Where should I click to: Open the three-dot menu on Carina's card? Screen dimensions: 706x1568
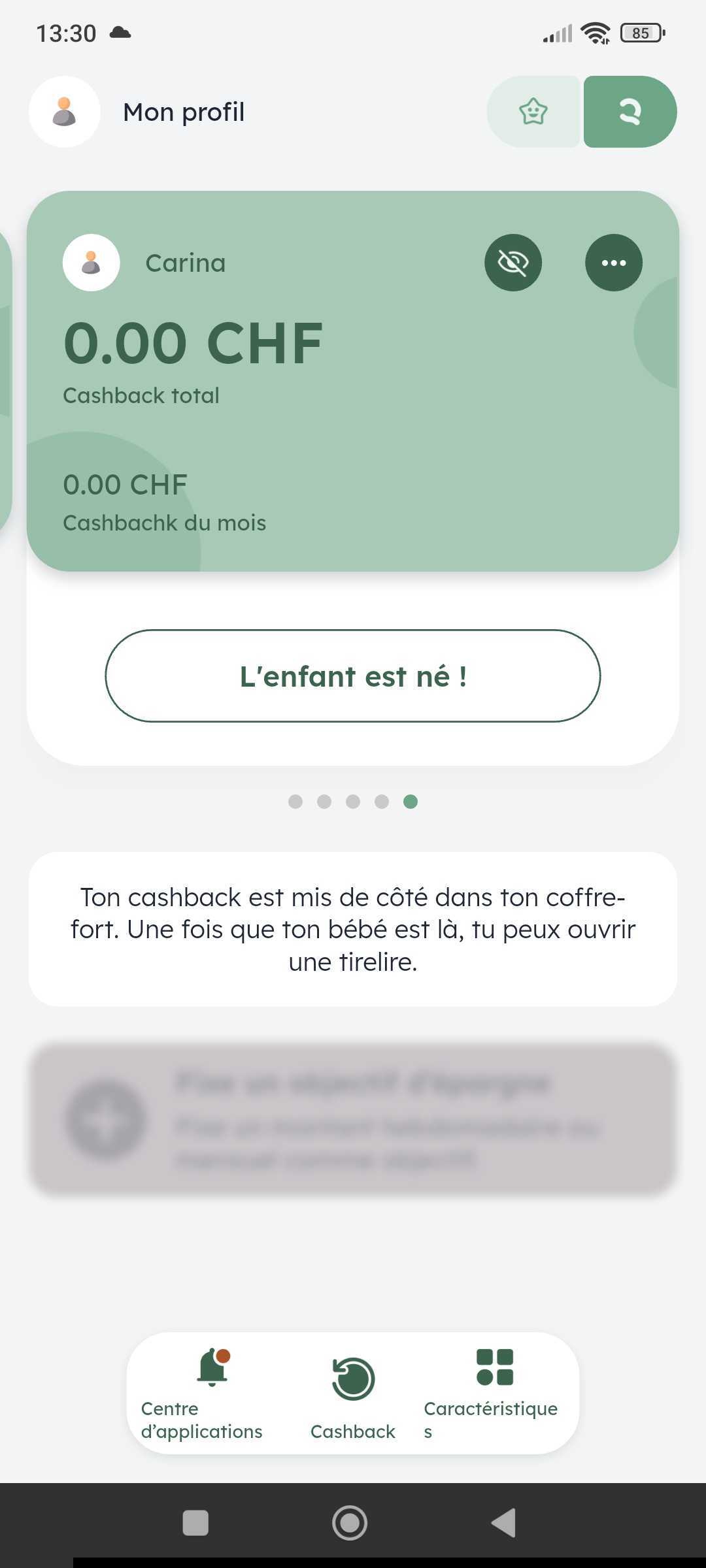pos(614,263)
